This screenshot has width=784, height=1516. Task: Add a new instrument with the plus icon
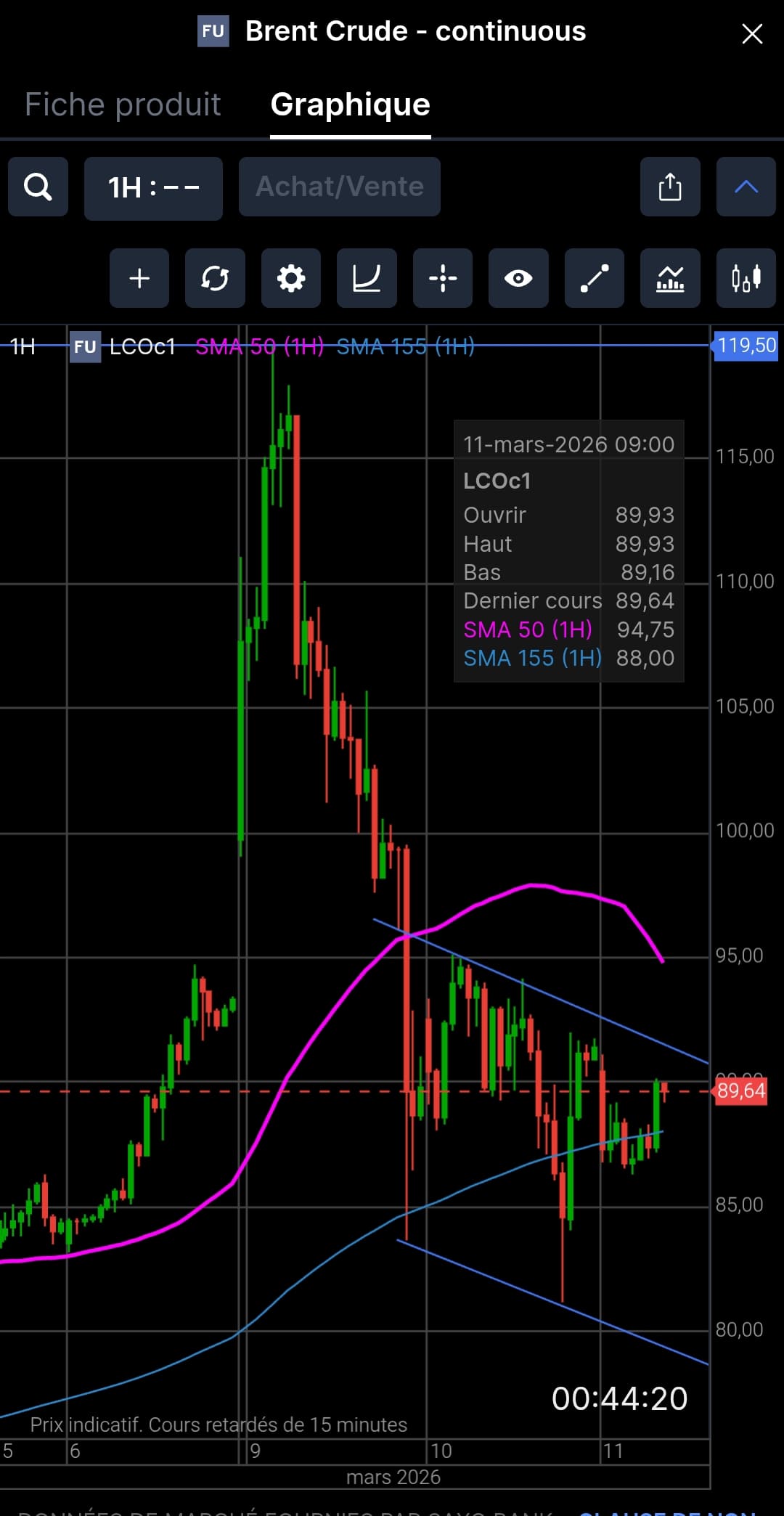(139, 278)
